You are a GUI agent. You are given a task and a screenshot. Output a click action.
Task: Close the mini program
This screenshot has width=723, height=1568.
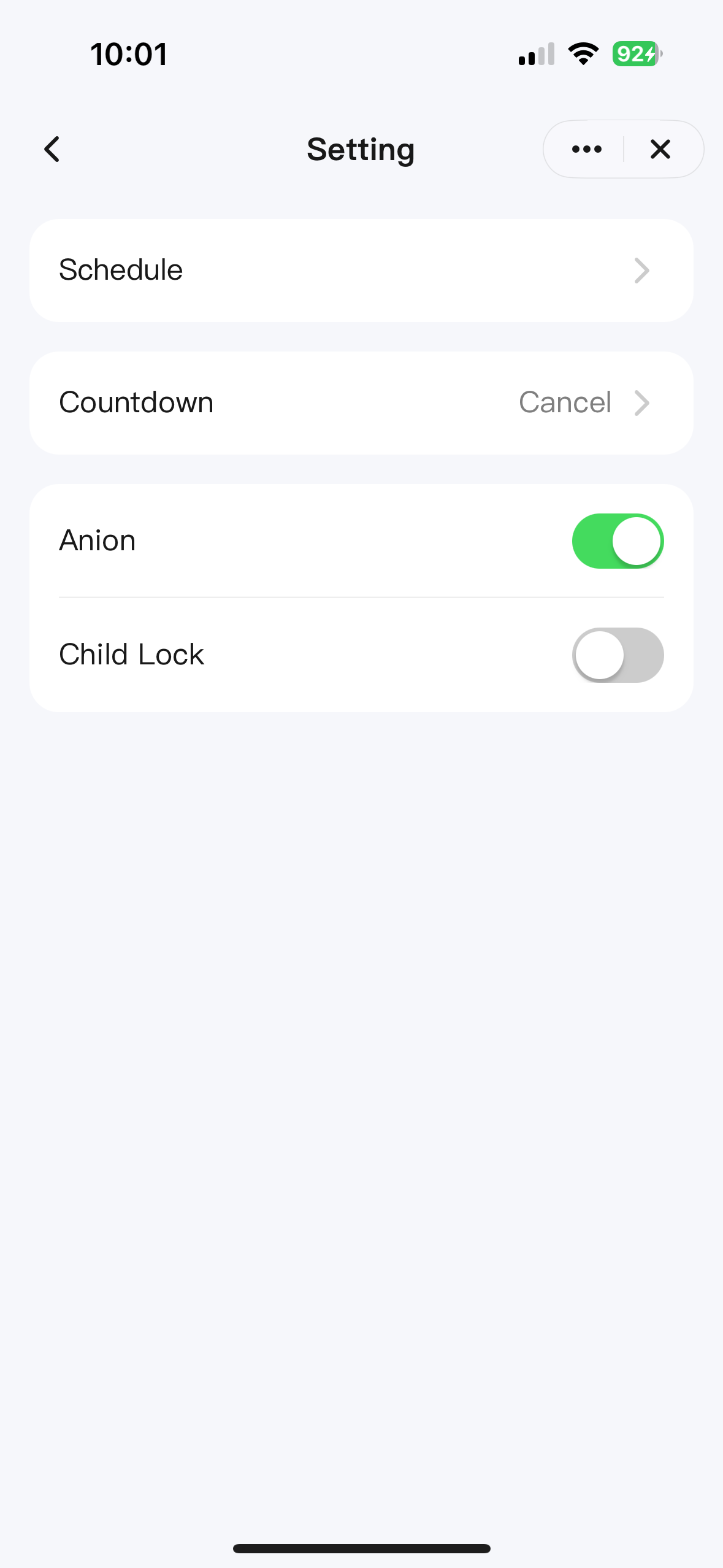[x=660, y=149]
